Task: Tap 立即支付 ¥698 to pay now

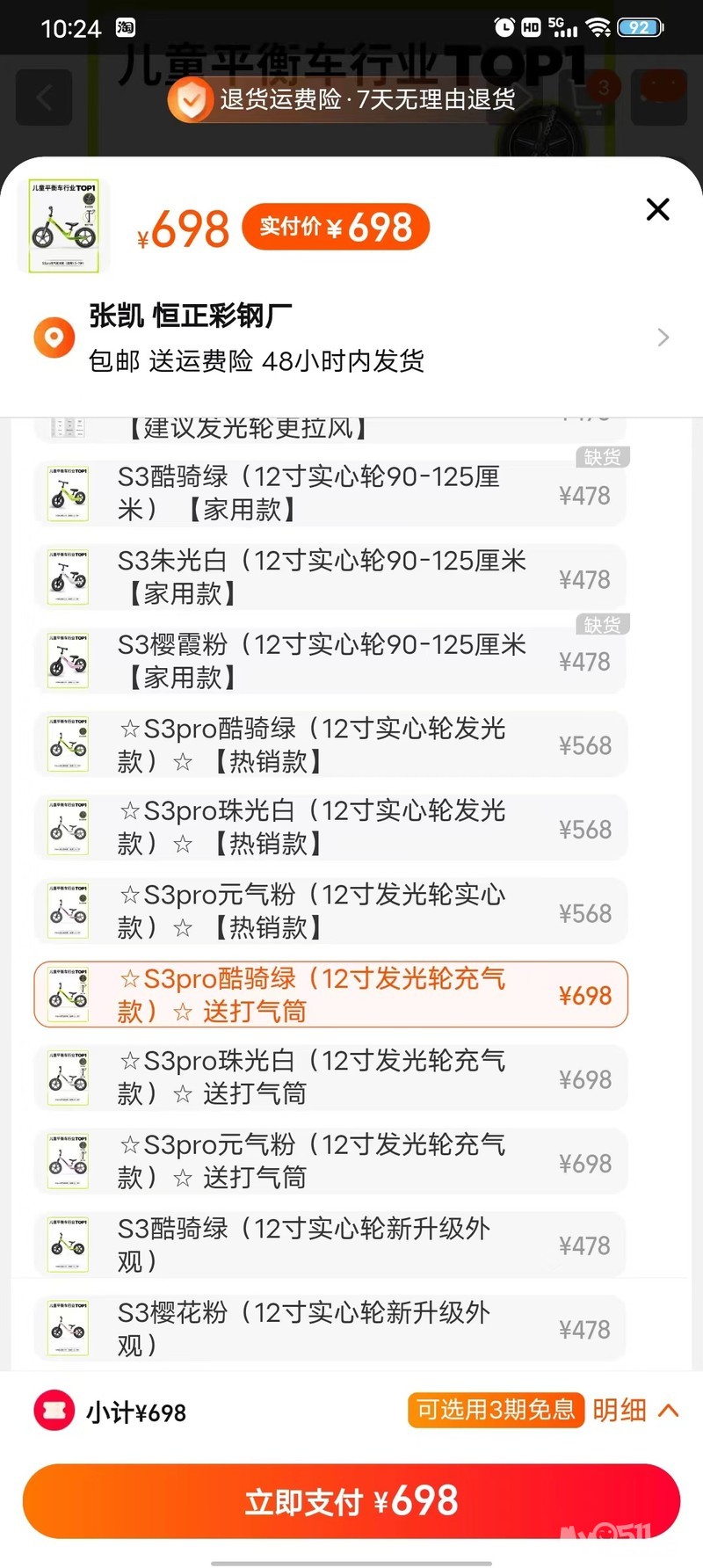Action: [x=351, y=1501]
